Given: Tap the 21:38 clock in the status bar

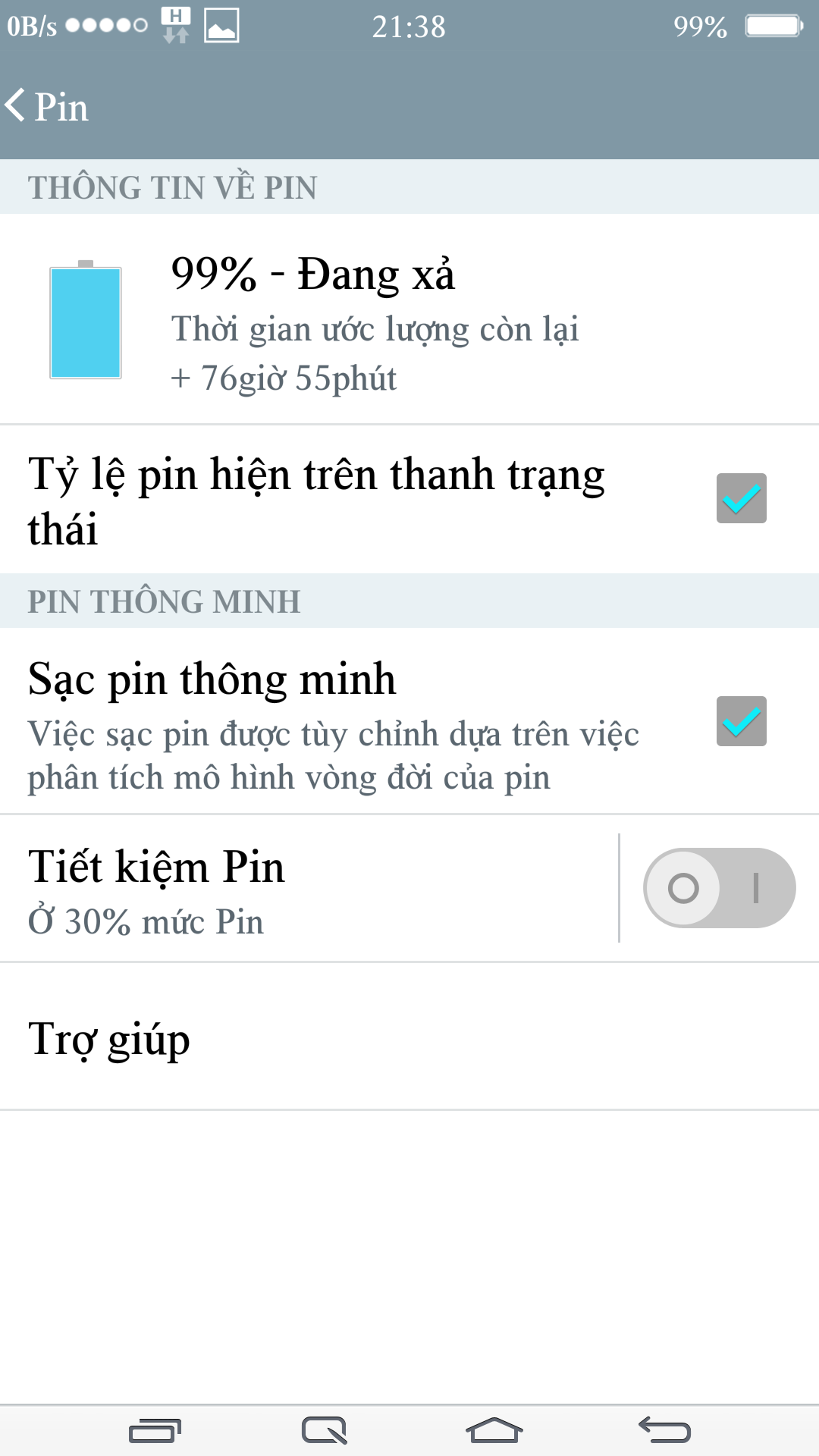Looking at the screenshot, I should coord(409,27).
